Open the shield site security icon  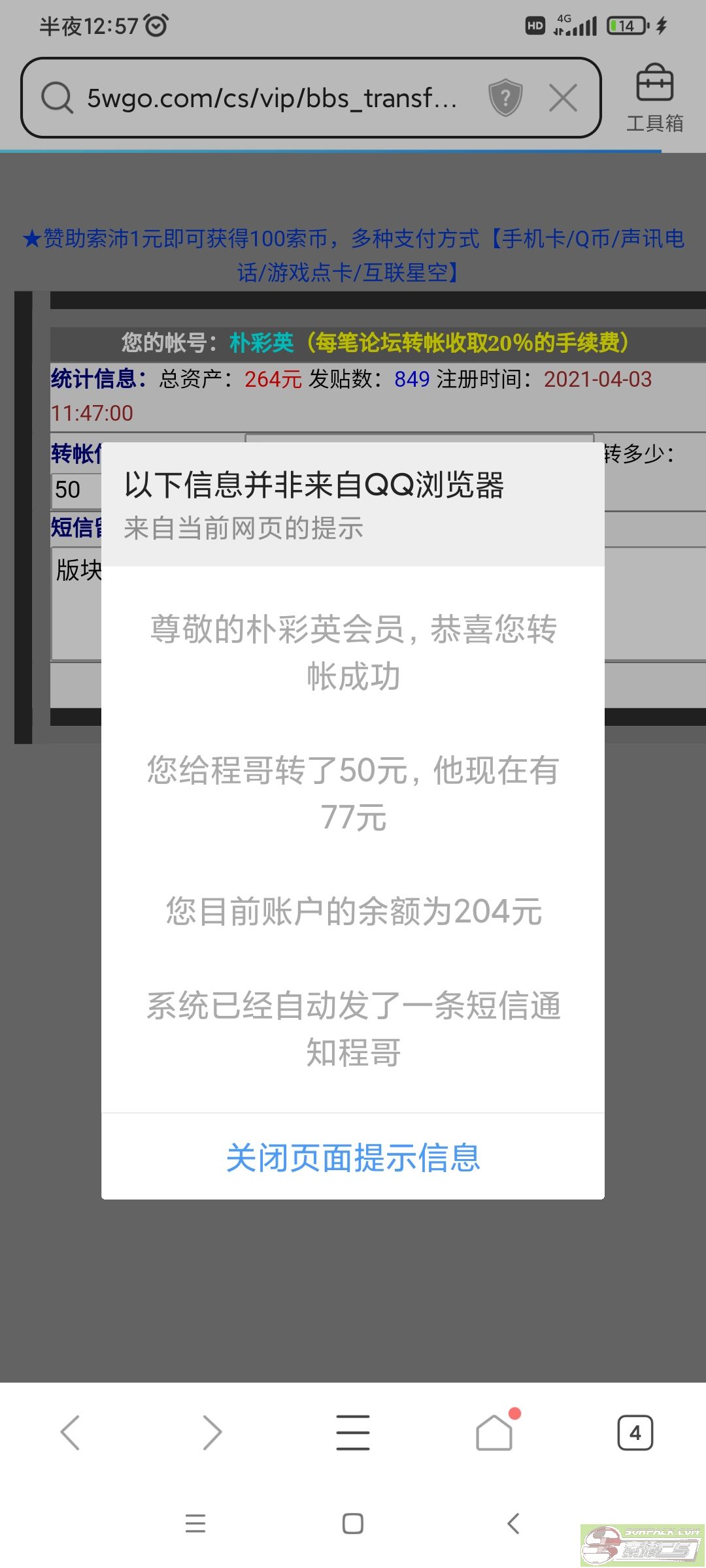click(x=505, y=98)
